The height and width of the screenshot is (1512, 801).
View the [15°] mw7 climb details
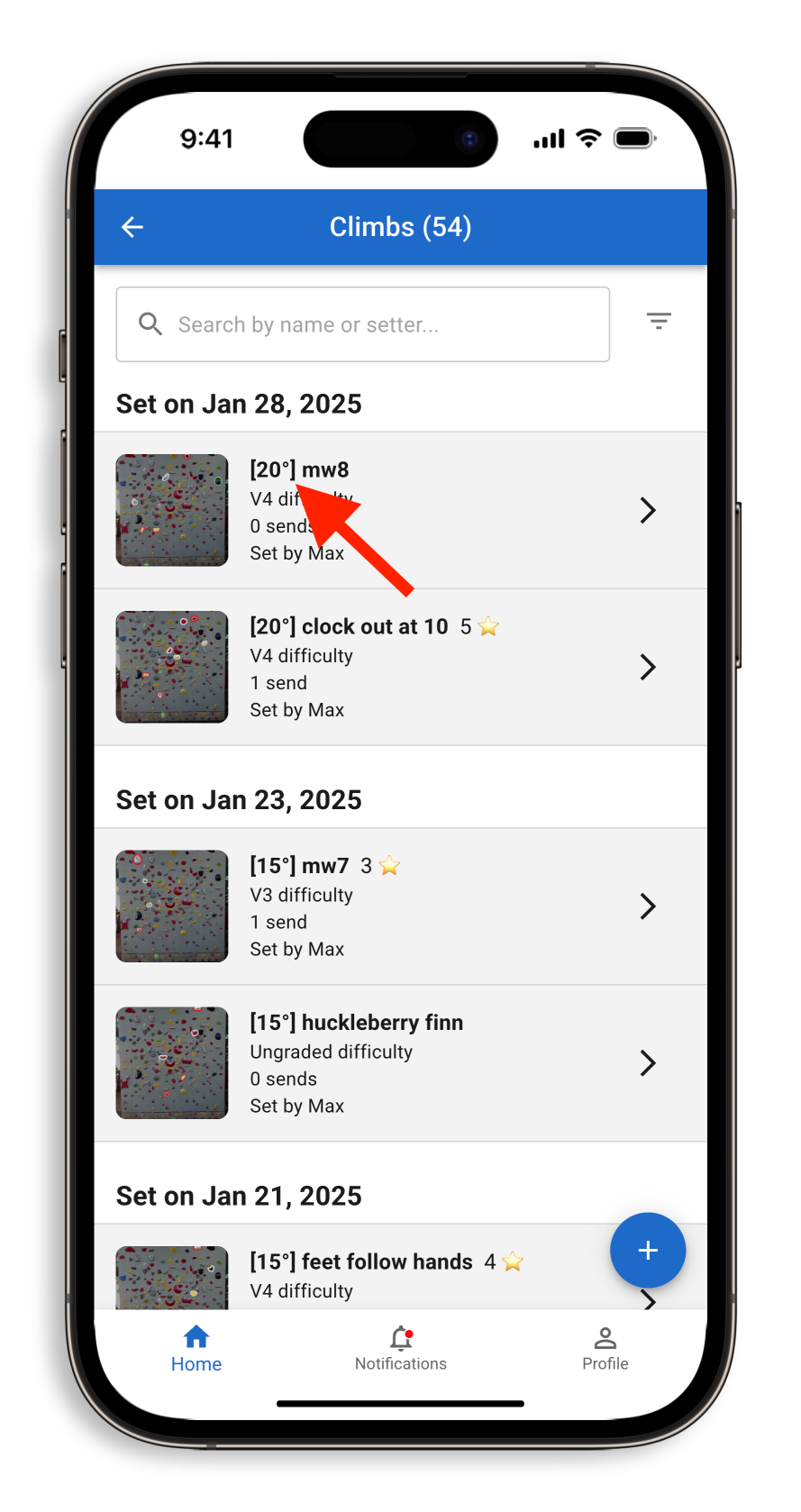pyautogui.click(x=400, y=906)
